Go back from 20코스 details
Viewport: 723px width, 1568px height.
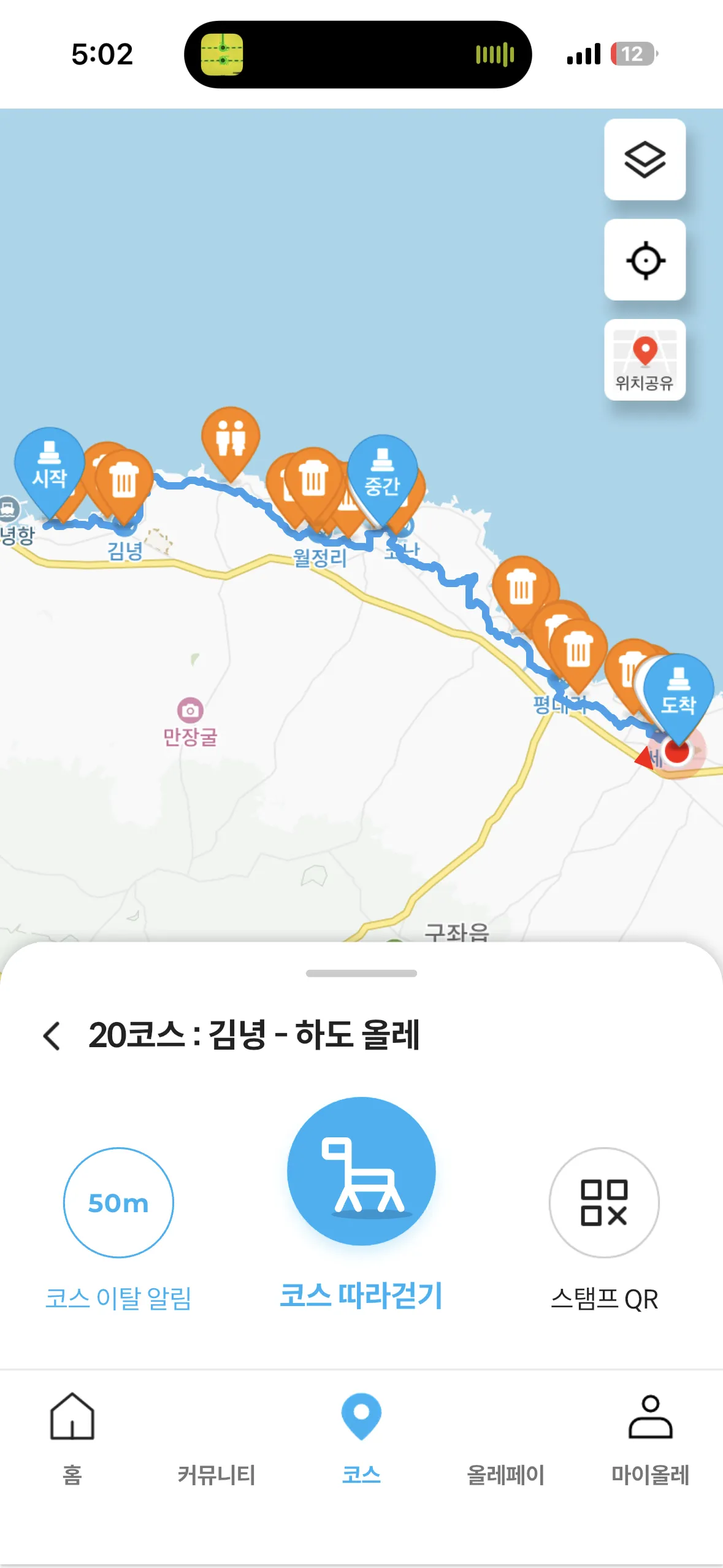pyautogui.click(x=53, y=1036)
